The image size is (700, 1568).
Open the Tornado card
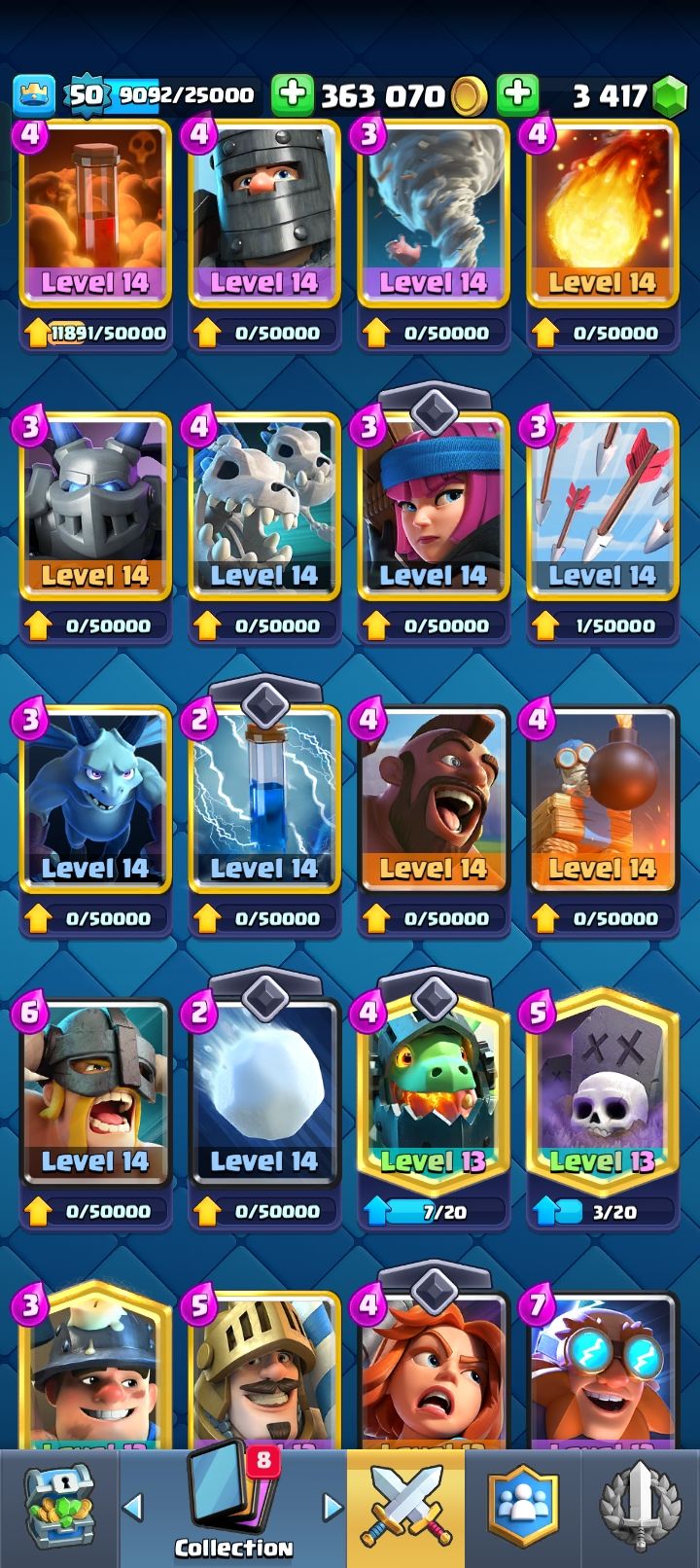point(434,214)
